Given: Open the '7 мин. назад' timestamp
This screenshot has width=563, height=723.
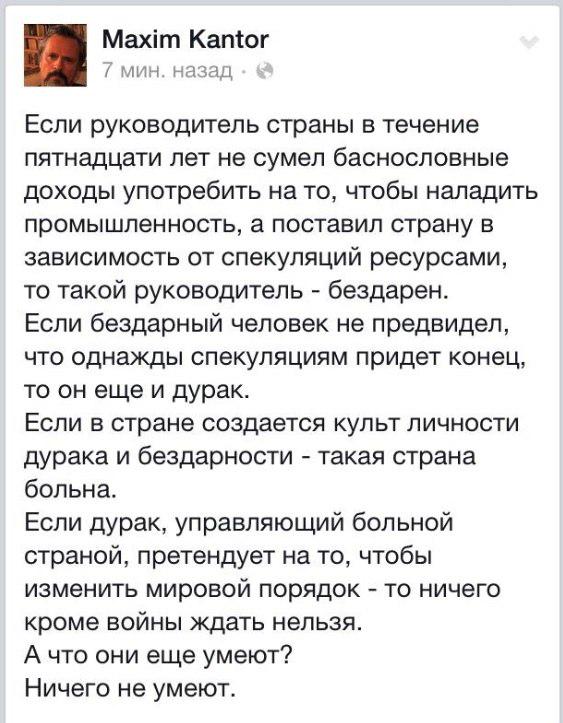Looking at the screenshot, I should tap(167, 71).
